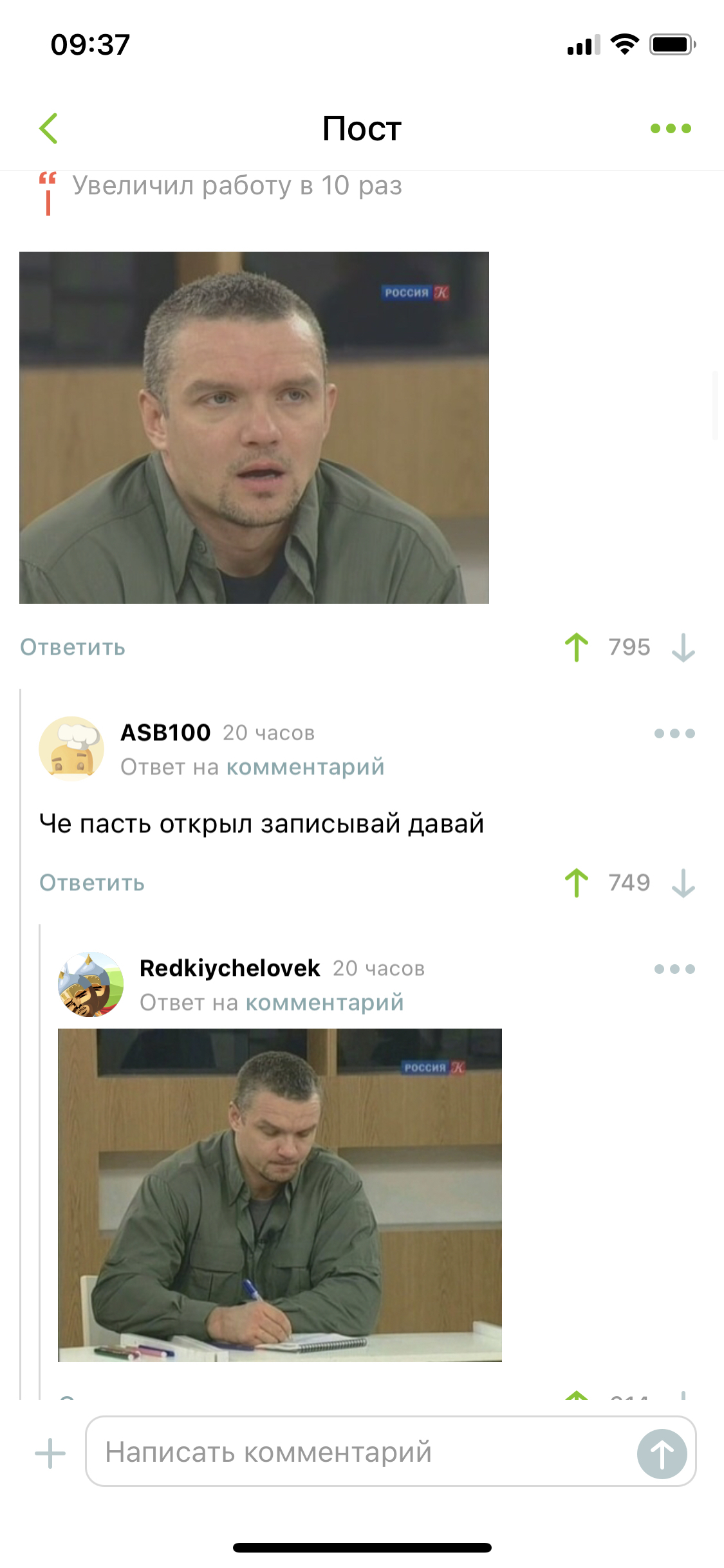Upvote the comment rated 795
724x1568 pixels.
click(x=577, y=647)
